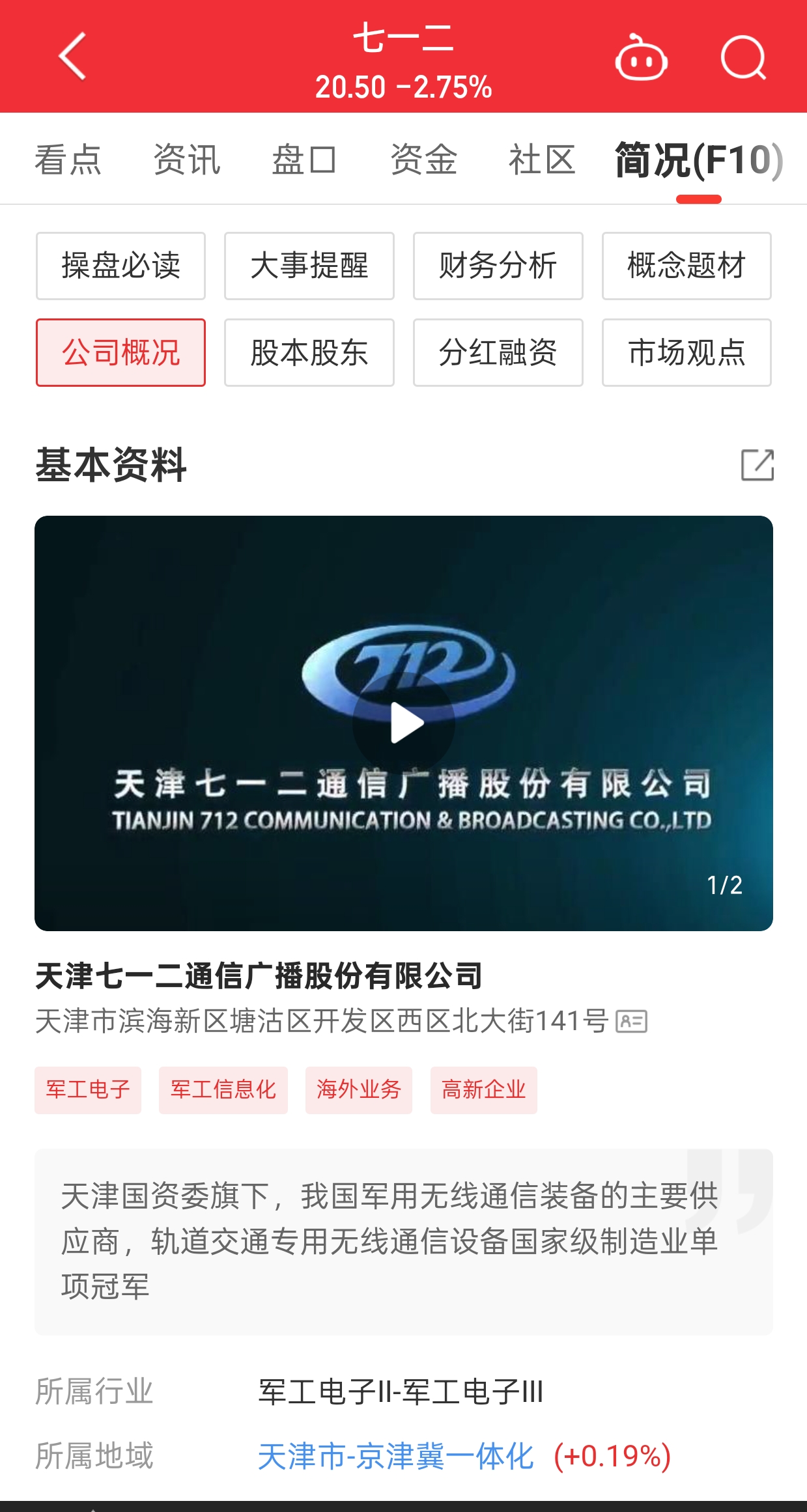The height and width of the screenshot is (1512, 807).
Task: Open the robot assistant icon
Action: coord(641,59)
